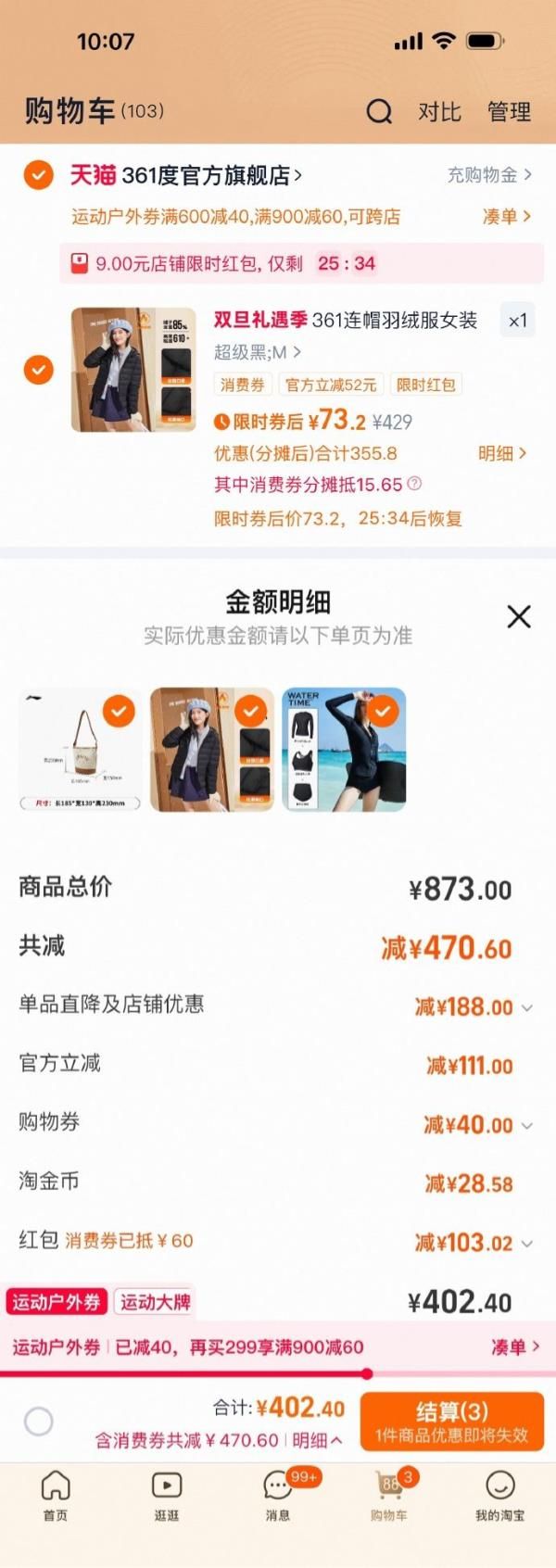556x1568 pixels.
Task: Uncheck the 361度官方旗舰店 store checkbox
Action: pyautogui.click(x=38, y=174)
